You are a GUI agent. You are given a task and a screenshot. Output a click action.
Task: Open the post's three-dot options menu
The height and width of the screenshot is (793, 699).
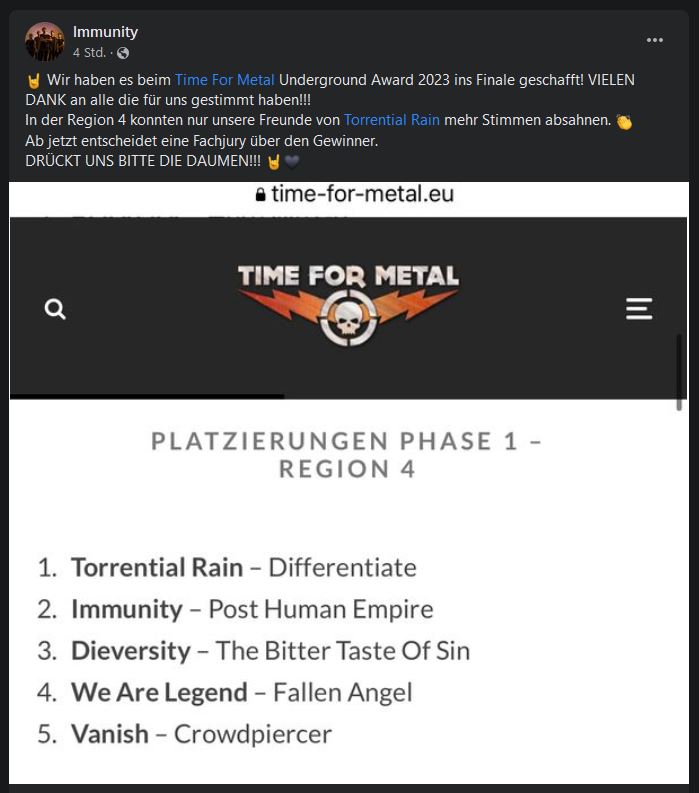tap(655, 40)
